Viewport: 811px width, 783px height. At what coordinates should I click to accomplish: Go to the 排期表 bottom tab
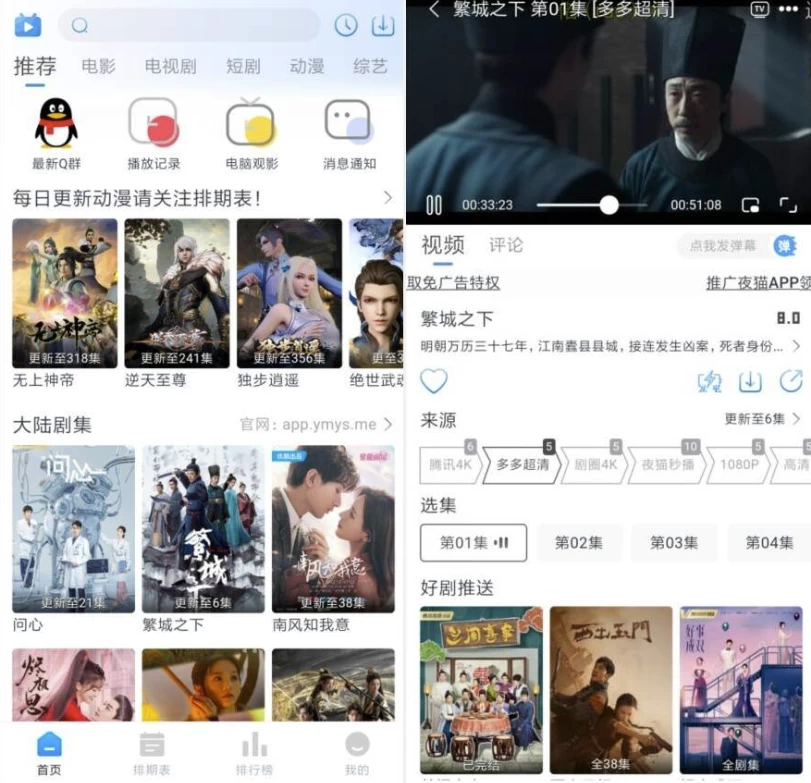coord(152,753)
